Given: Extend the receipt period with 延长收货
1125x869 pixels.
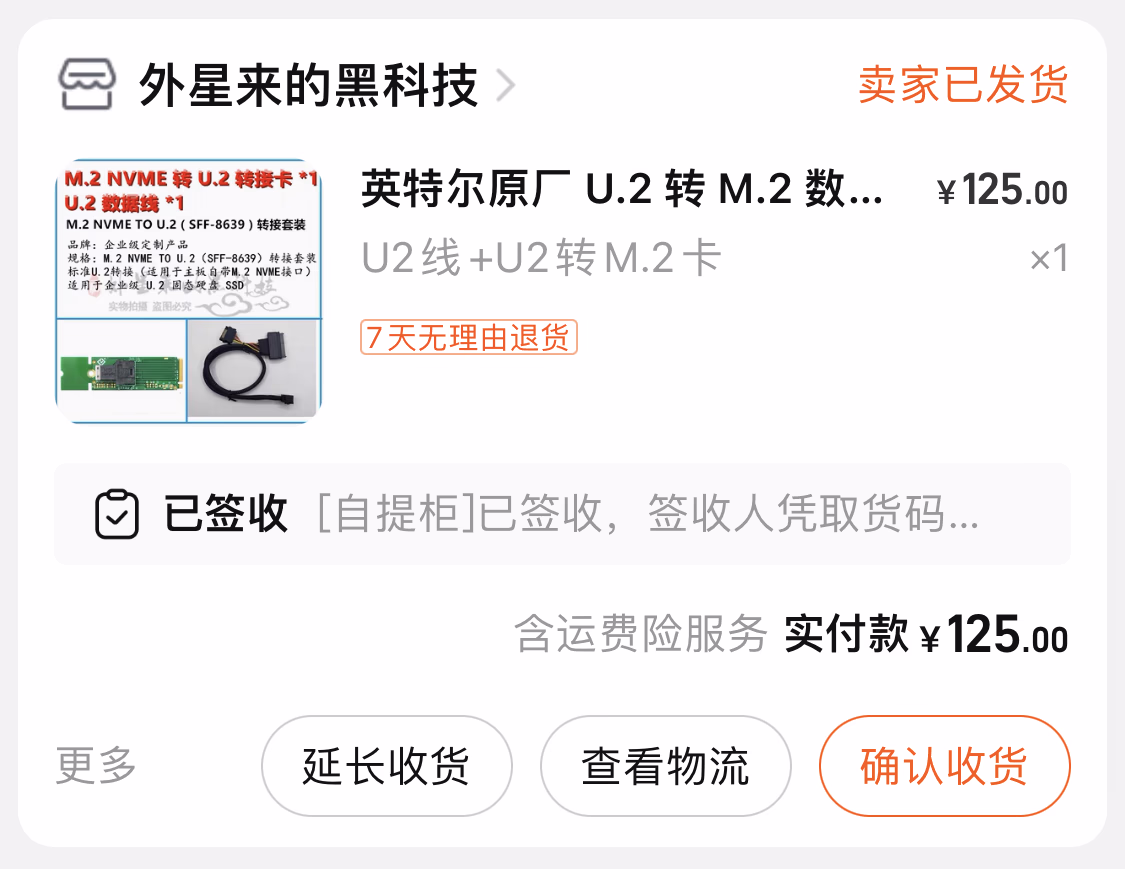Looking at the screenshot, I should (x=386, y=767).
